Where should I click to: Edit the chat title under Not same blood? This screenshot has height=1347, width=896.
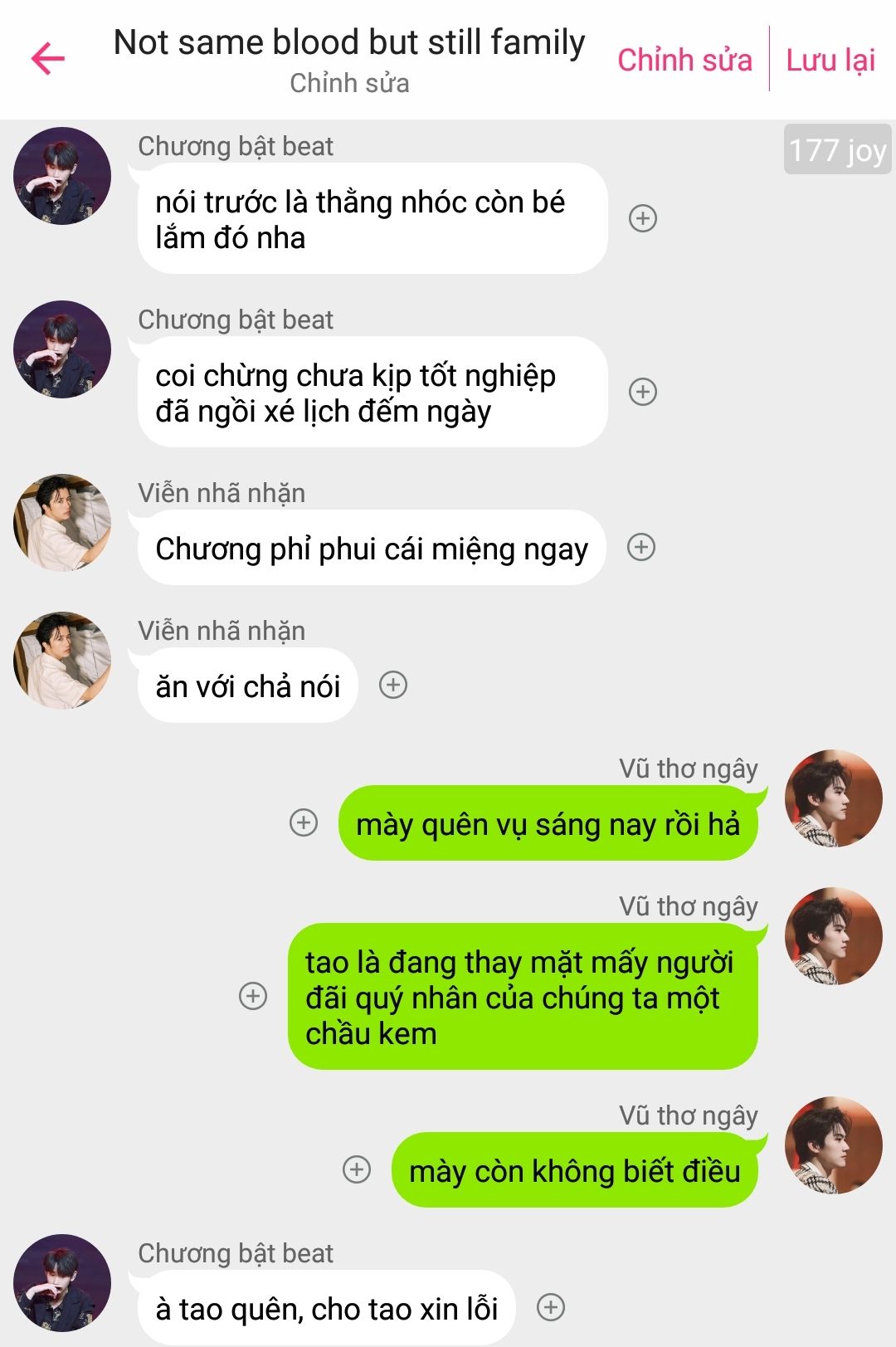pos(349,83)
